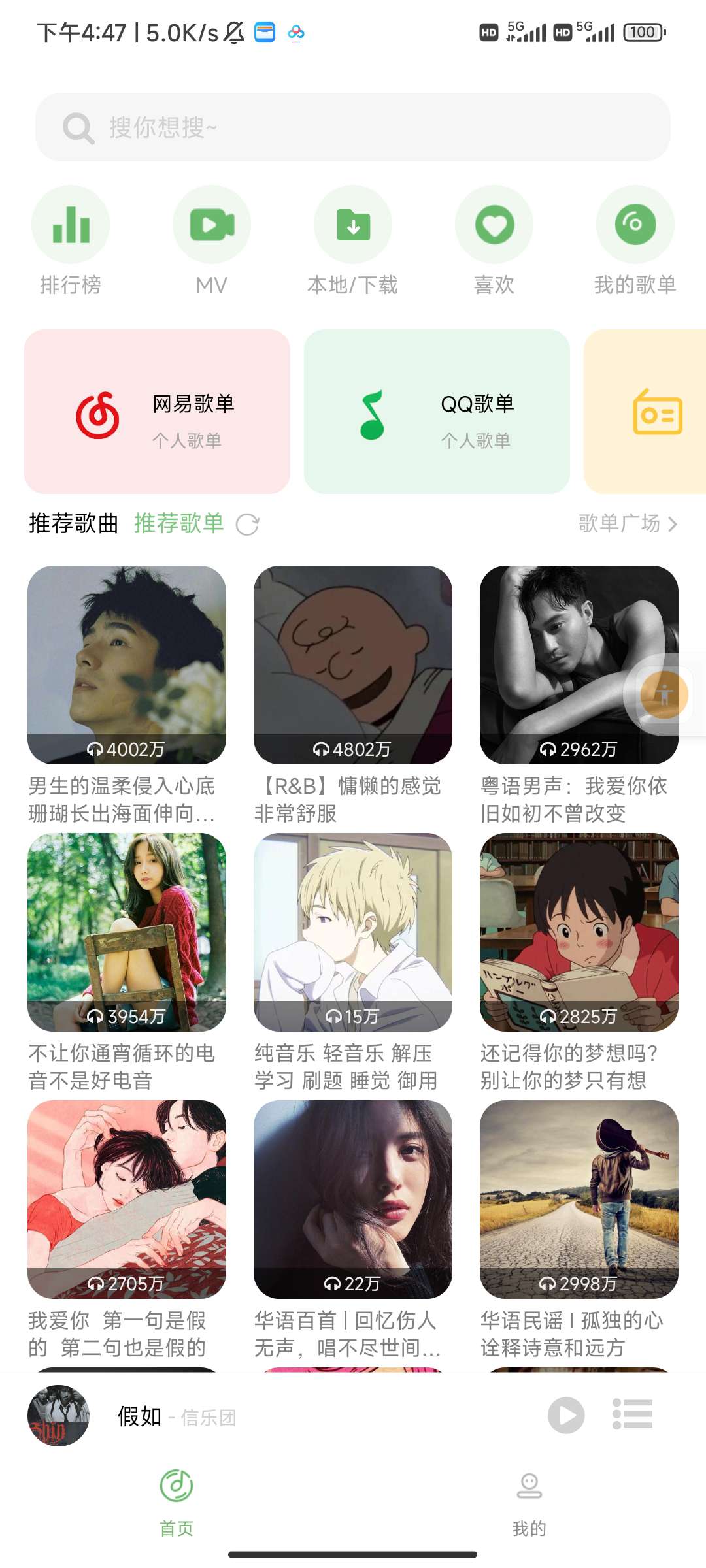Switch to the 推荐歌曲 tab
This screenshot has height=1568, width=706.
73,523
